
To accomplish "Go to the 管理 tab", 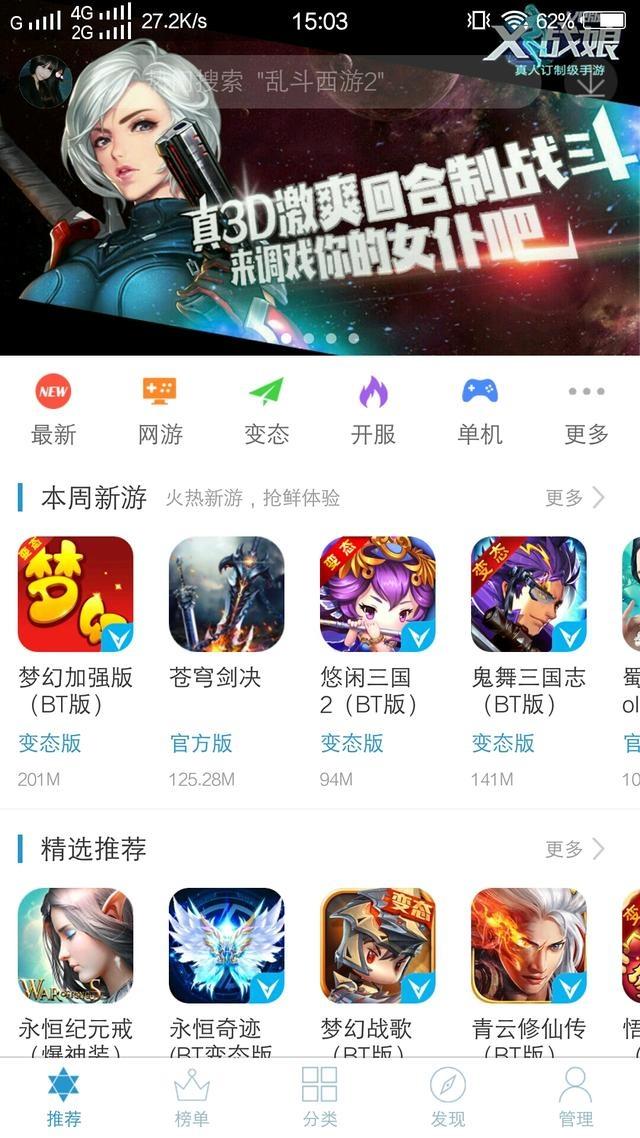I will click(x=576, y=1097).
